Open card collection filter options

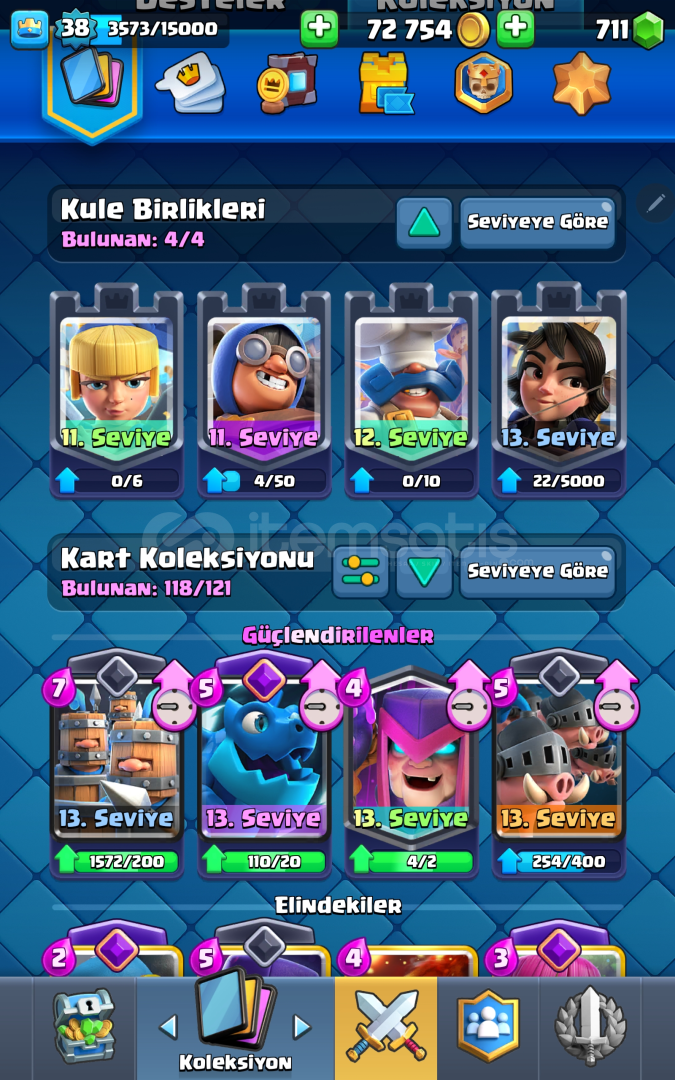tap(360, 571)
